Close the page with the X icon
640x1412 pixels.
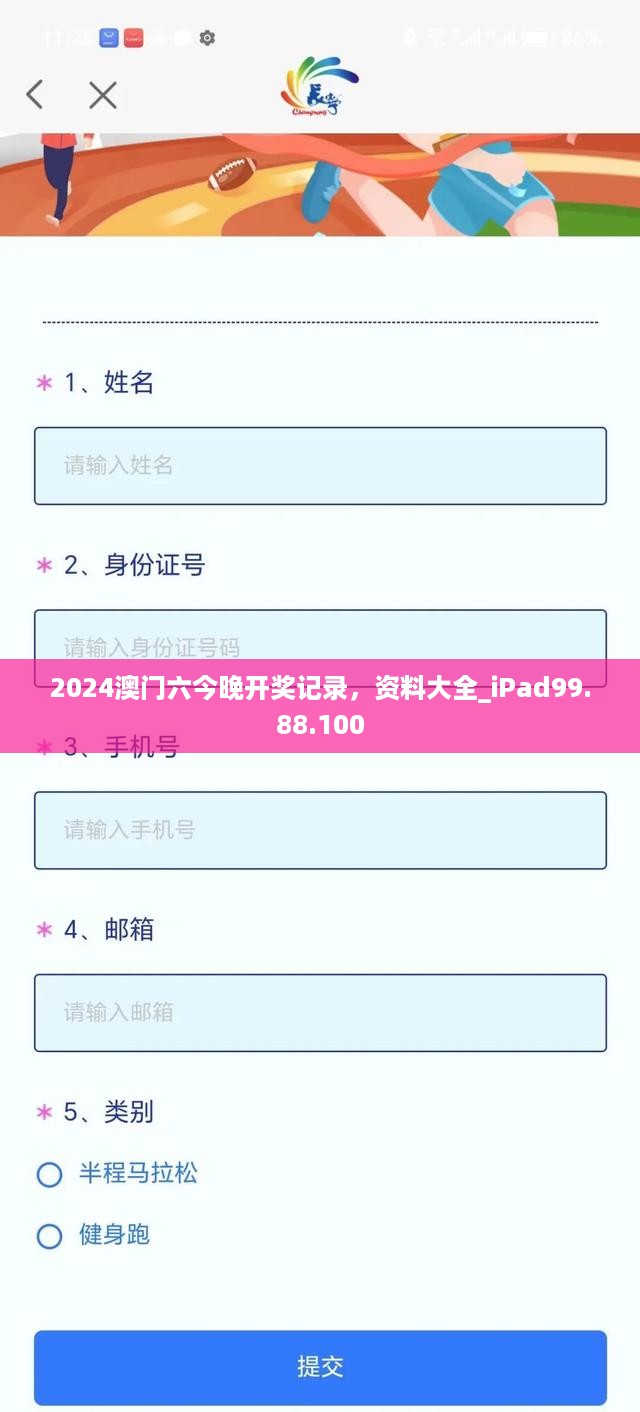point(102,95)
